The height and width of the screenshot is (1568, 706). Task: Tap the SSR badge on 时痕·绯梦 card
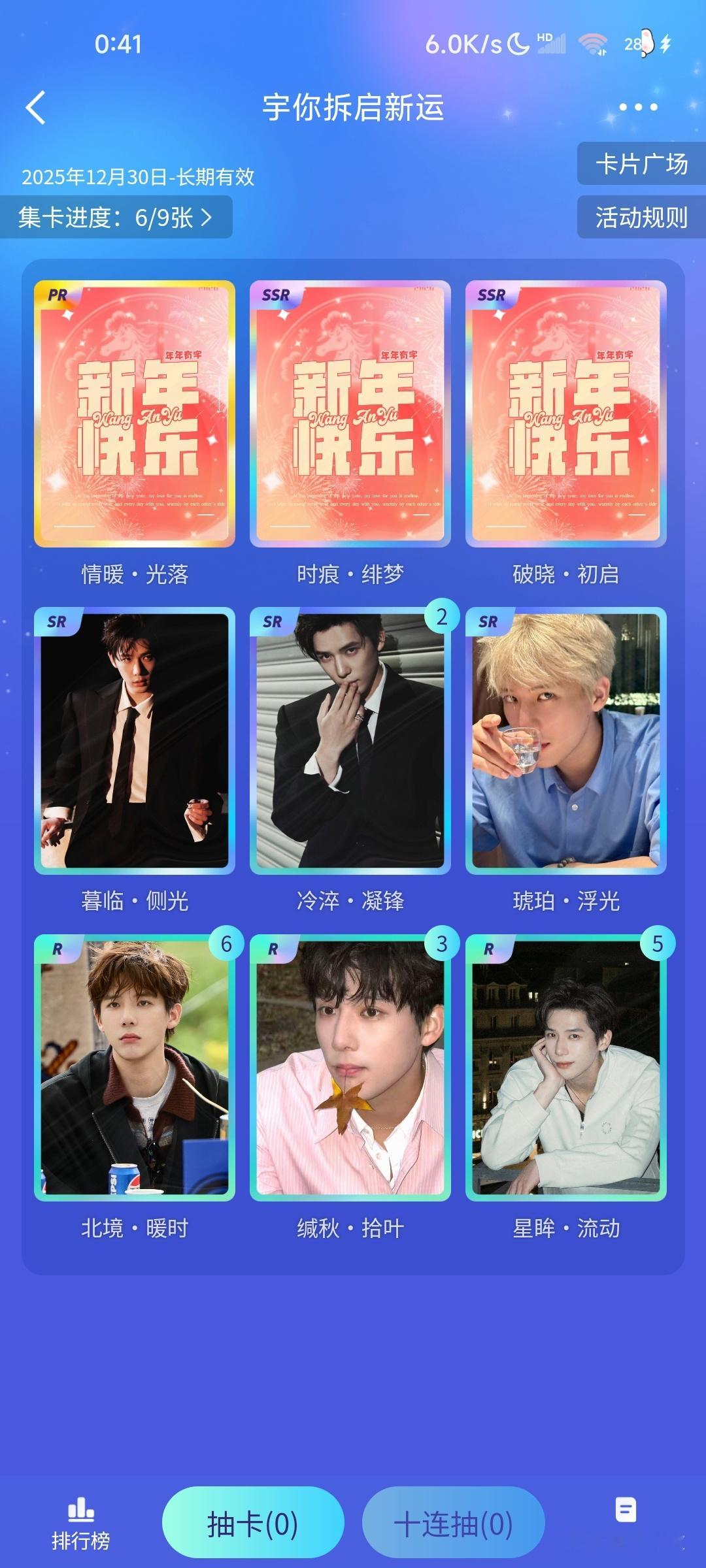(x=275, y=295)
